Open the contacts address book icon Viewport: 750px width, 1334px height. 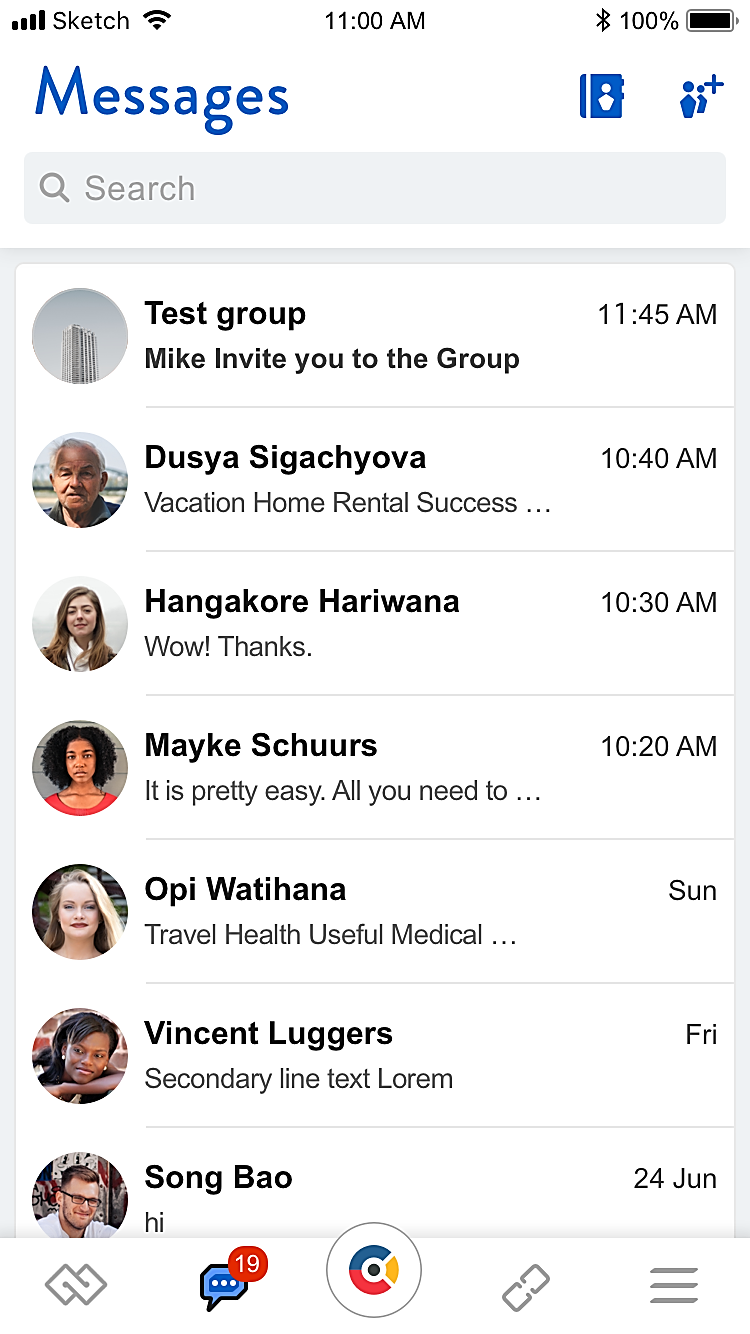602,97
